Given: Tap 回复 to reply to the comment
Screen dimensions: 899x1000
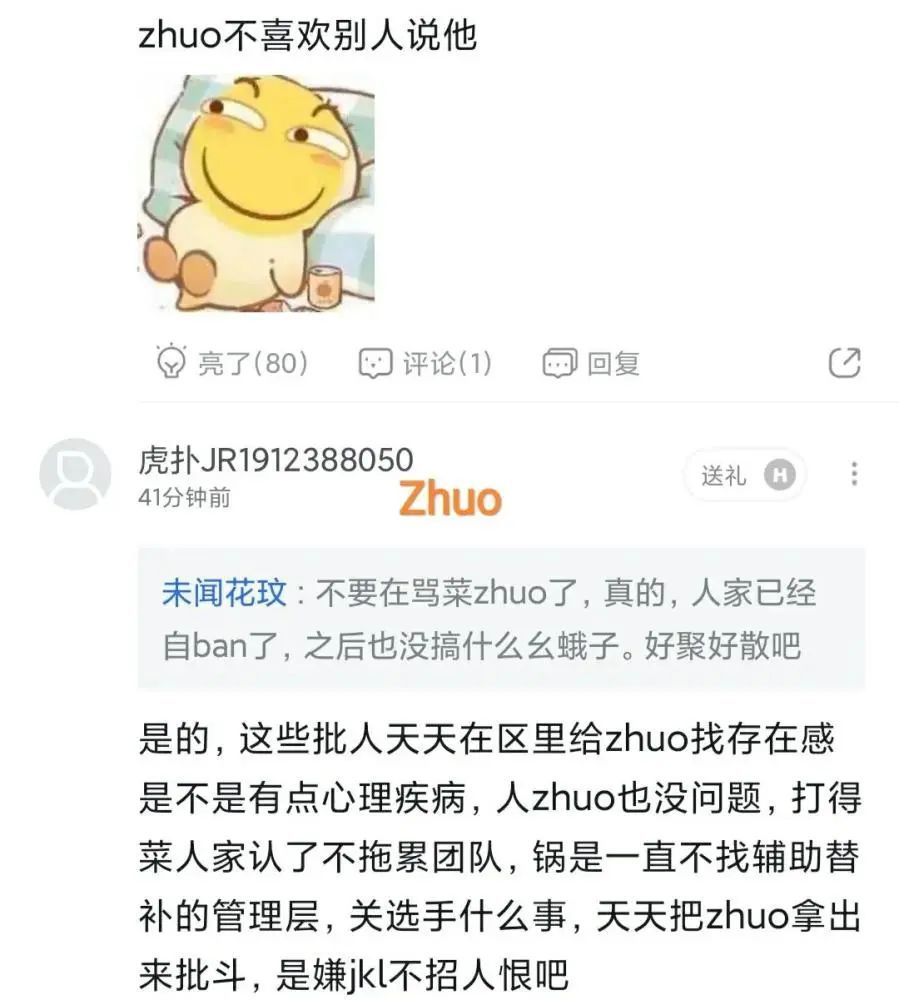Looking at the screenshot, I should 591,362.
